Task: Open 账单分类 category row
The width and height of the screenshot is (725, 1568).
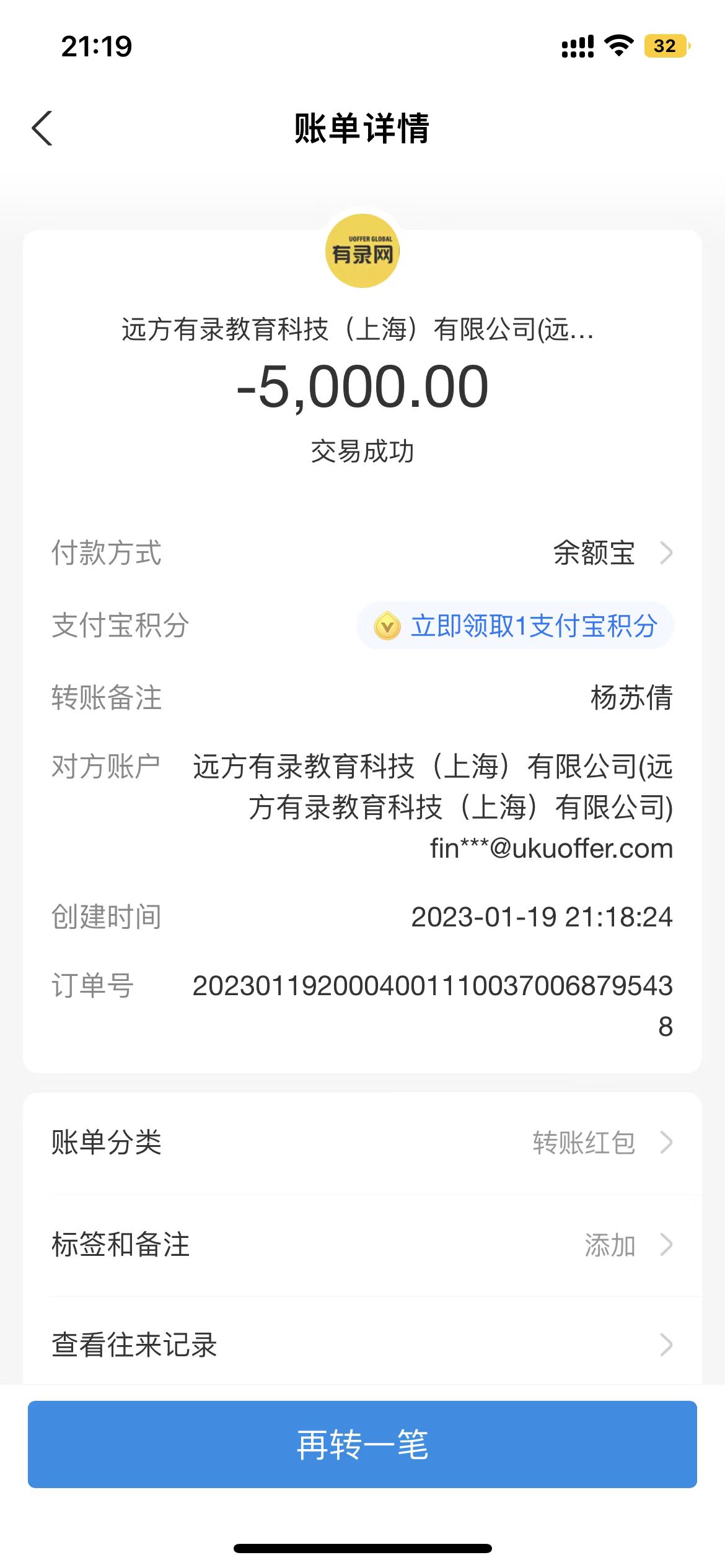Action: click(362, 1143)
